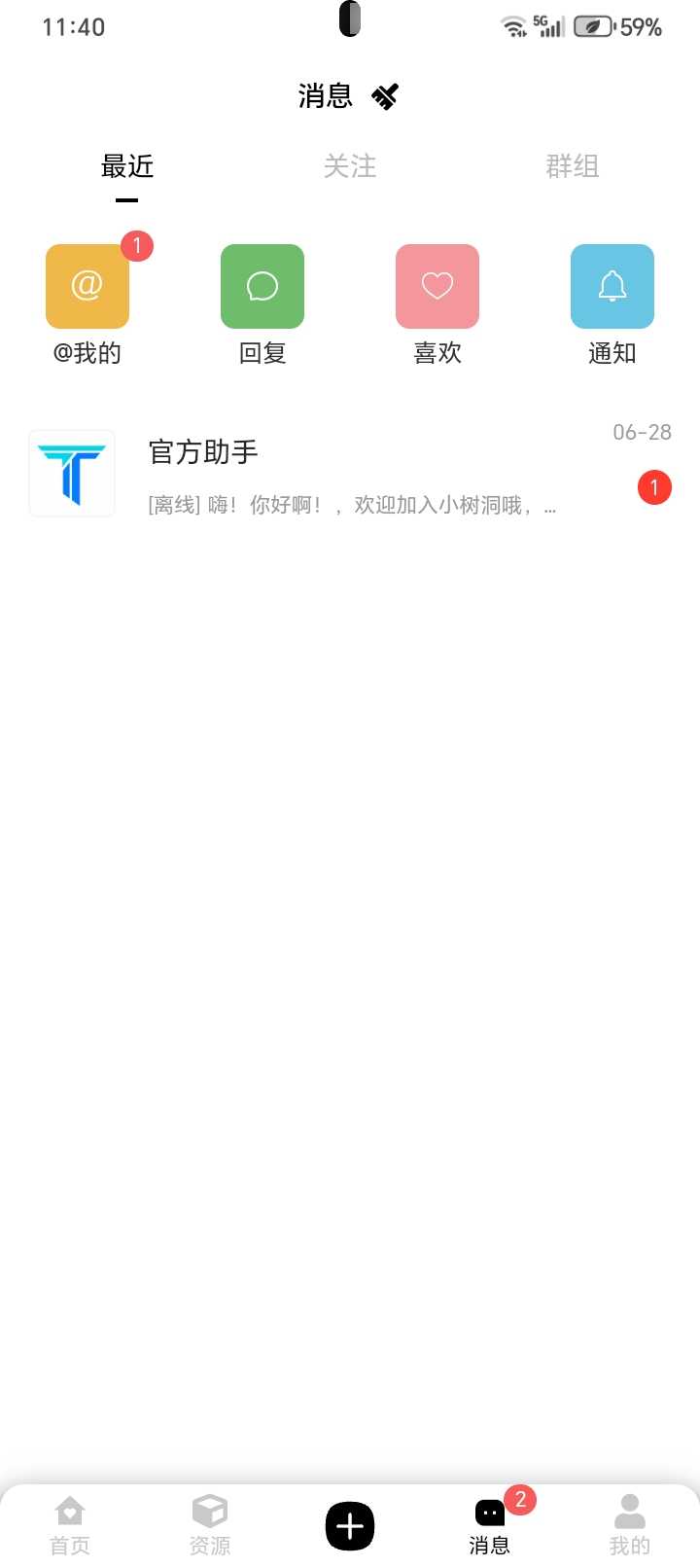Image resolution: width=700 pixels, height=1568 pixels.
Task: Select the 消息 tab in bottom navigation
Action: coord(490,1525)
